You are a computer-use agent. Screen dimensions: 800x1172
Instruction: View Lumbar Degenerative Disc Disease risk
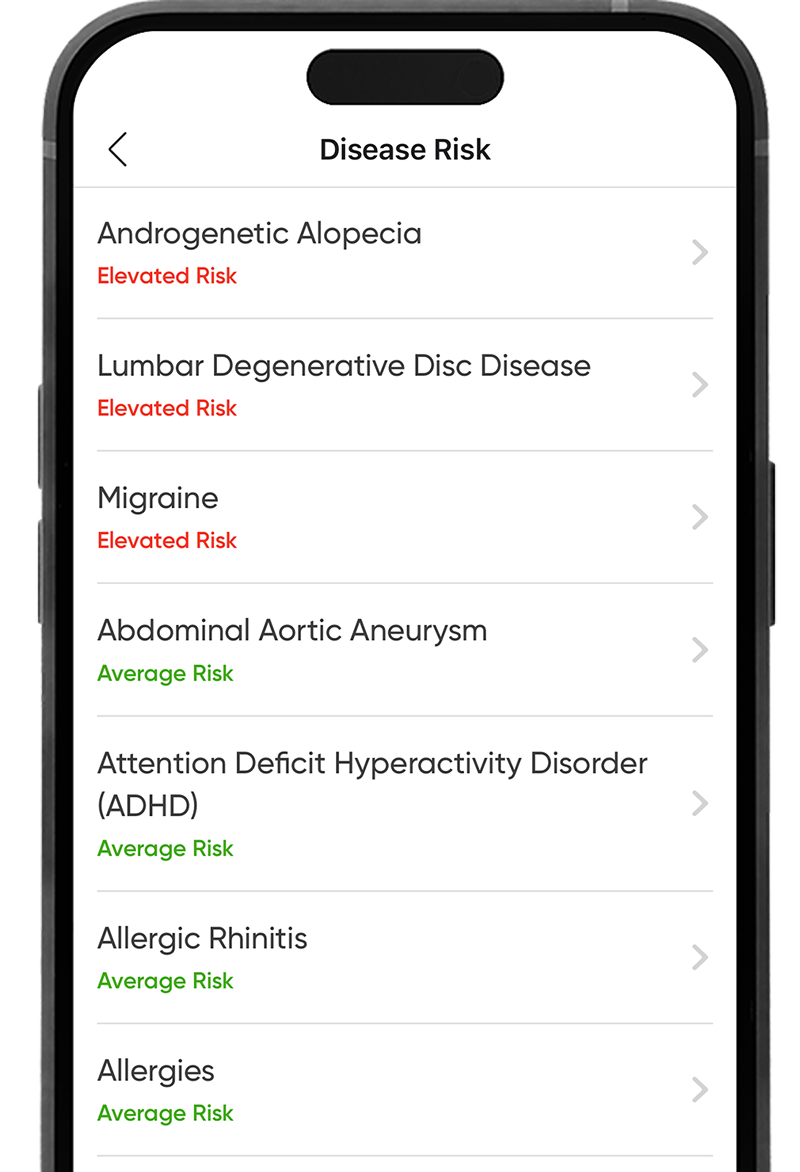click(x=404, y=385)
